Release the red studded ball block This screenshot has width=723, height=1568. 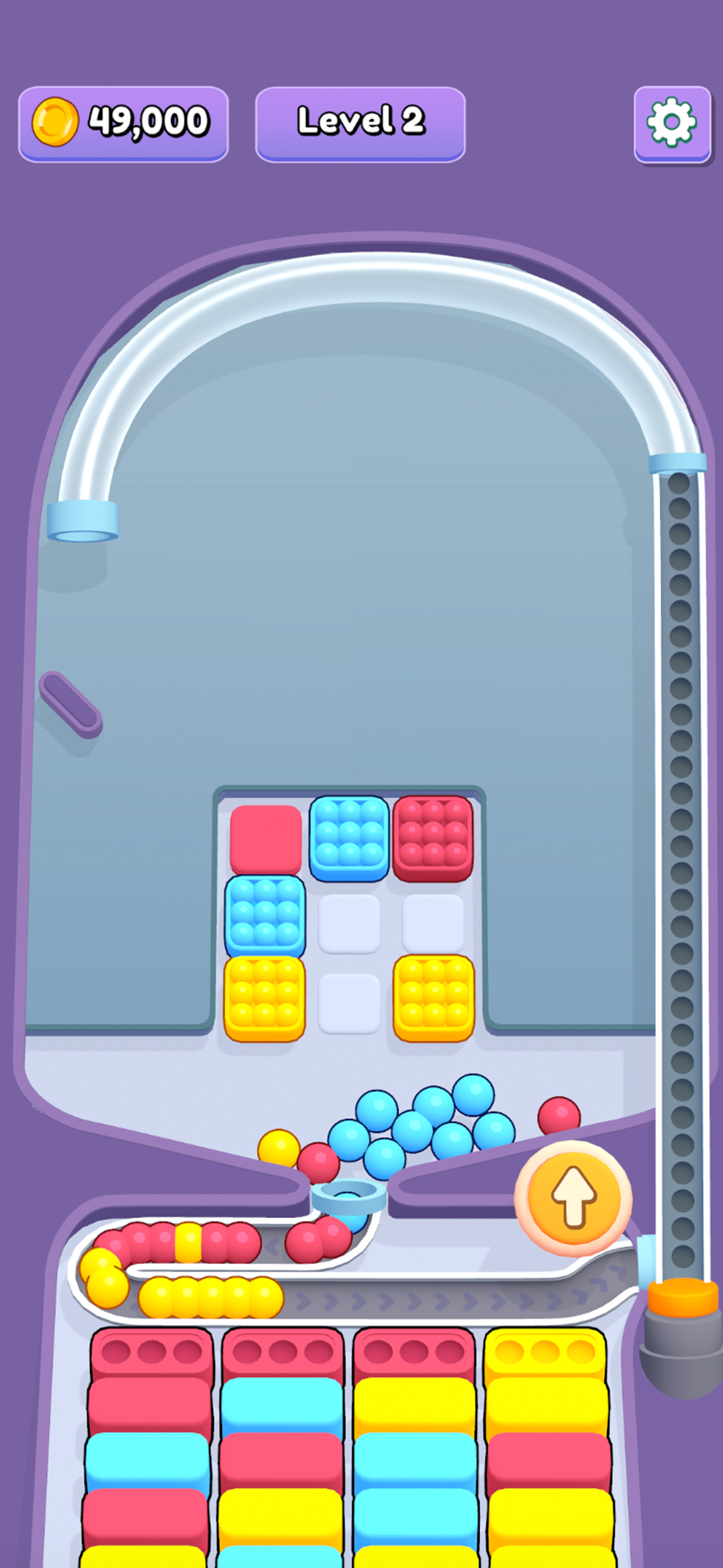pos(433,838)
